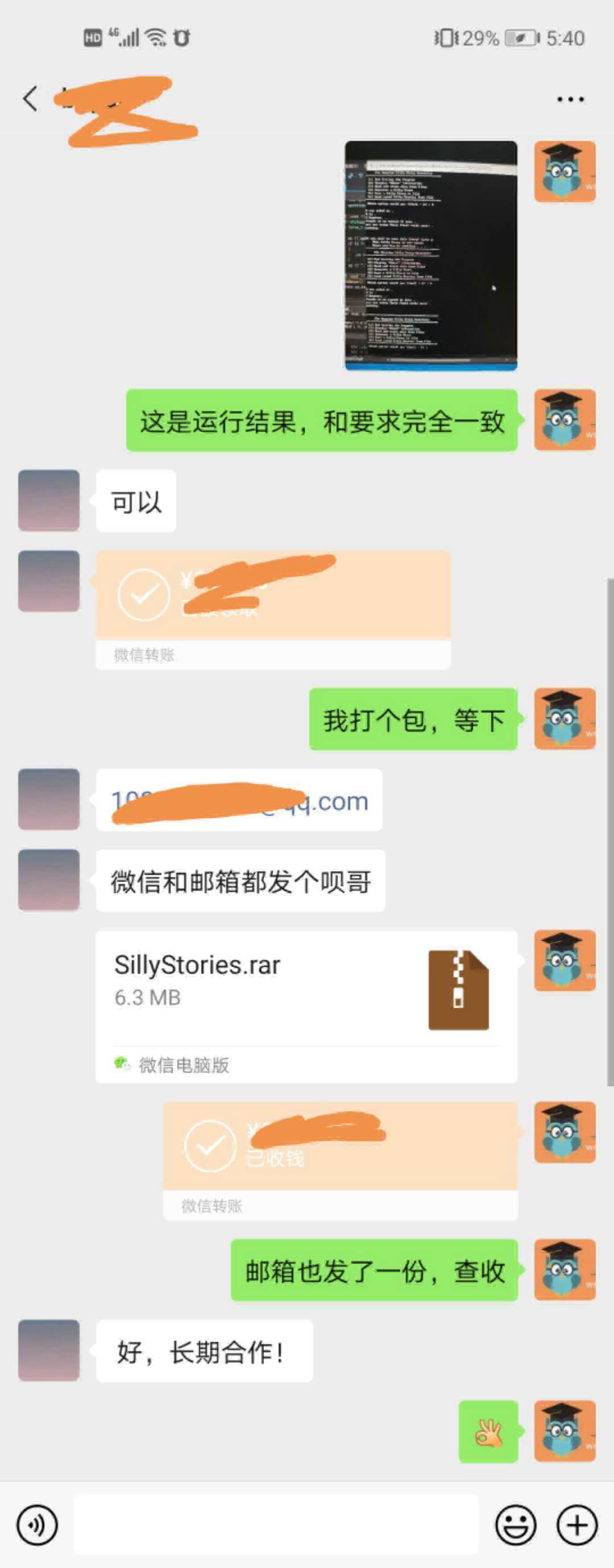Open the terminal screenshot image
Image resolution: width=614 pixels, height=1568 pixels.
431,256
